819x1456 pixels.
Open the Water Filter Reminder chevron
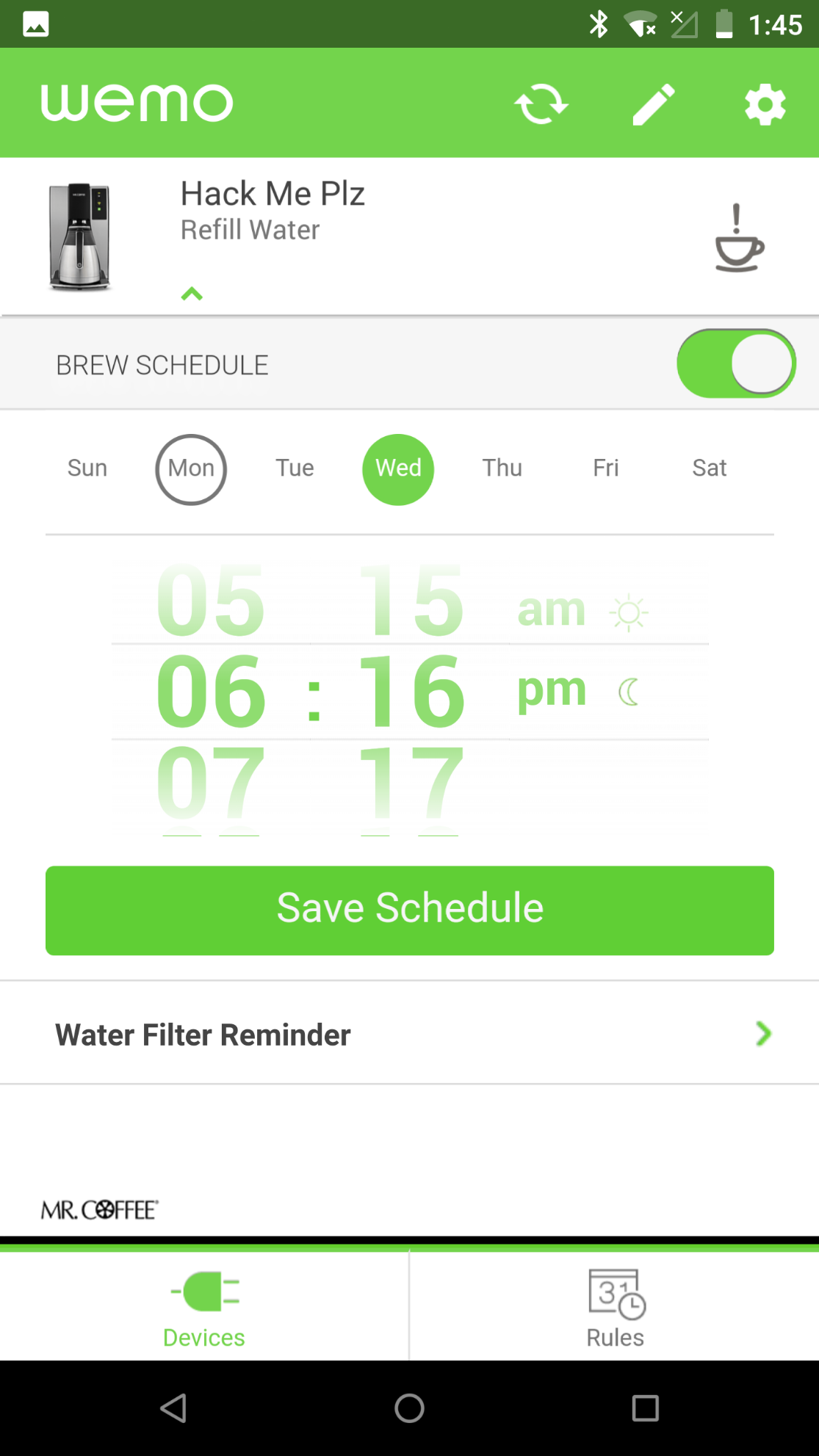(763, 1034)
